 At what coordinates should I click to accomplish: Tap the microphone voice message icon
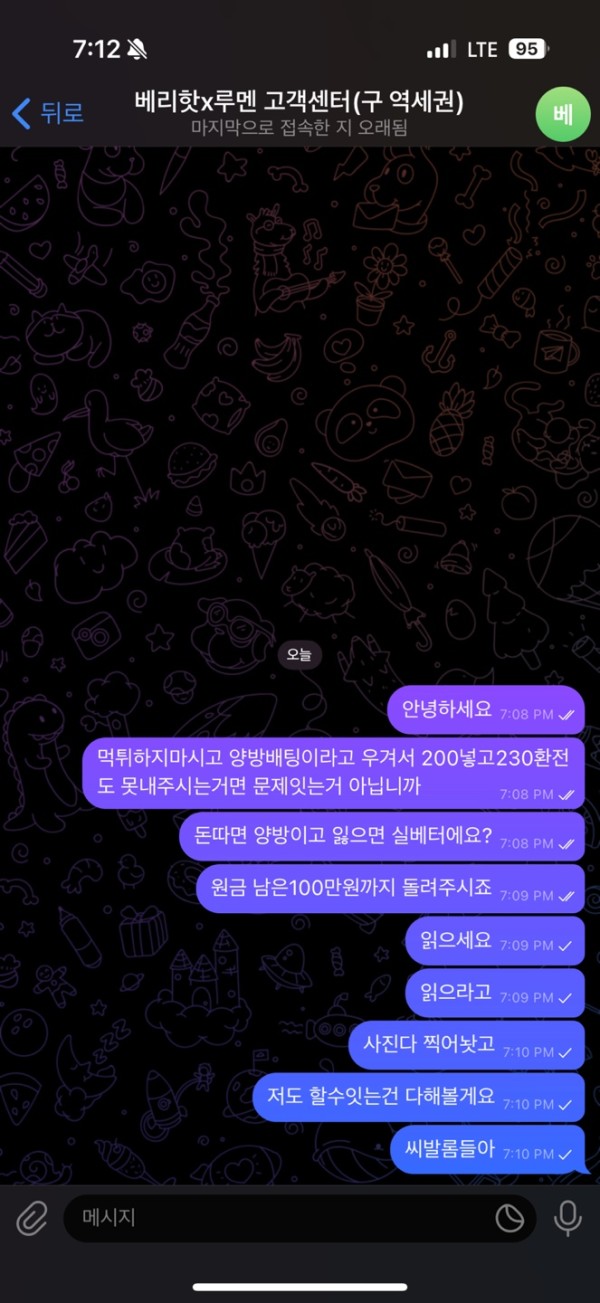click(568, 1217)
